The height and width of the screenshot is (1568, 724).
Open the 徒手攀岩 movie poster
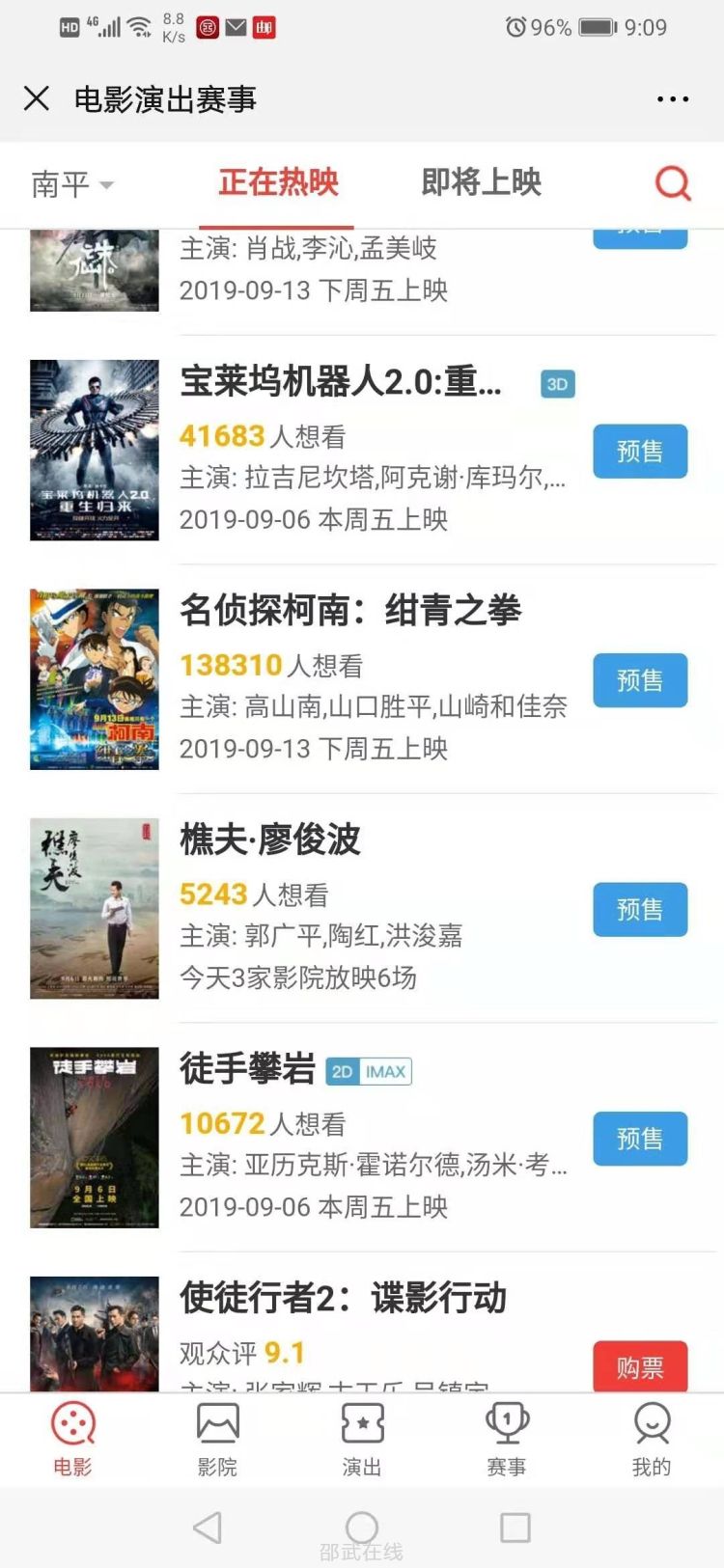pos(95,1138)
